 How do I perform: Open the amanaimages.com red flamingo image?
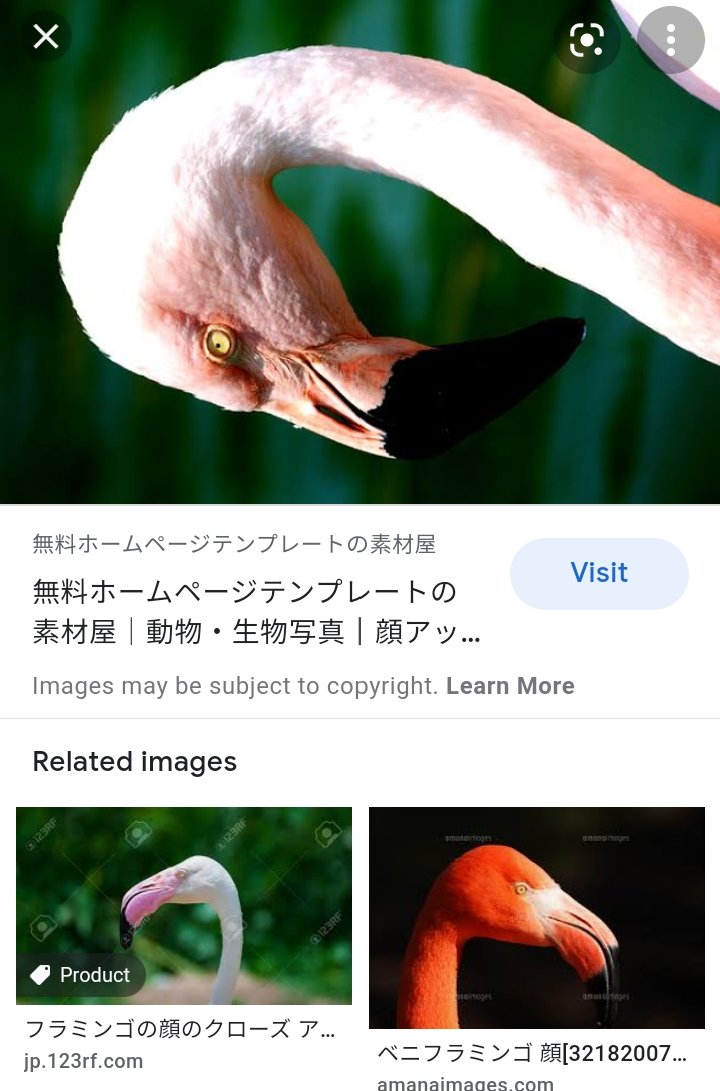click(x=536, y=917)
